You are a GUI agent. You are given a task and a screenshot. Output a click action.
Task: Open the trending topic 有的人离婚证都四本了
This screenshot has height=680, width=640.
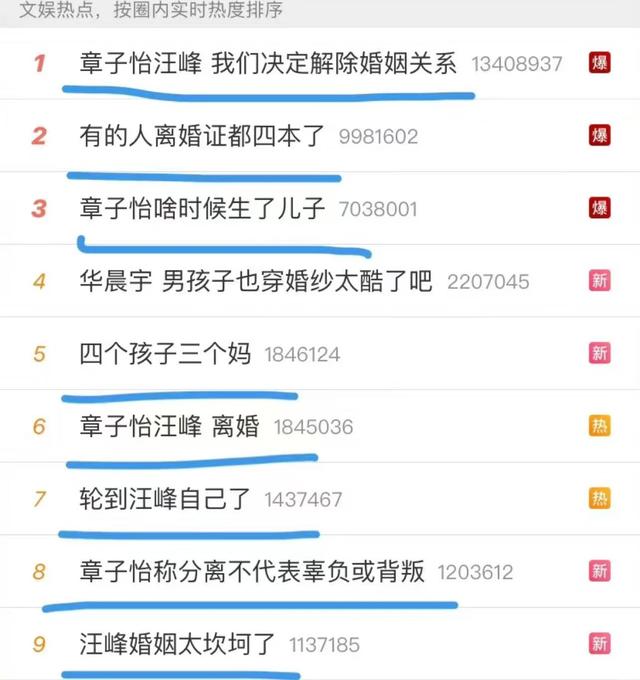click(x=202, y=136)
